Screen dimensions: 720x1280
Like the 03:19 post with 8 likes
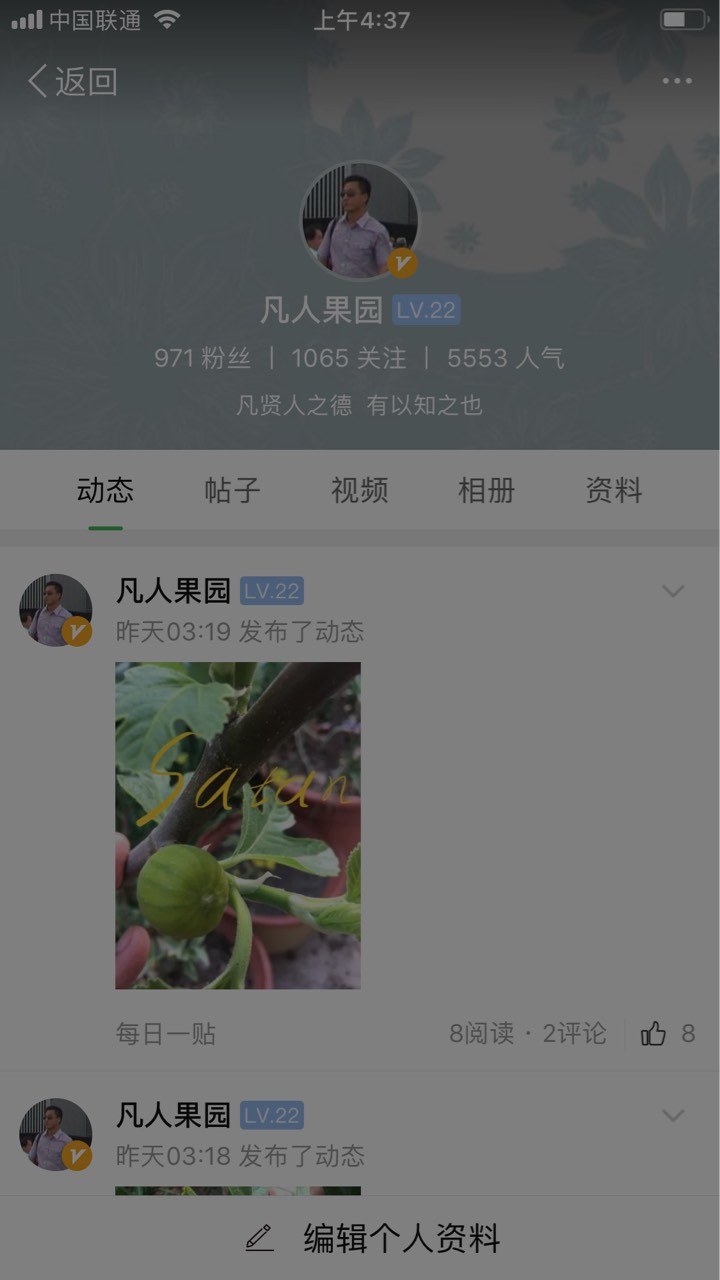(668, 1033)
